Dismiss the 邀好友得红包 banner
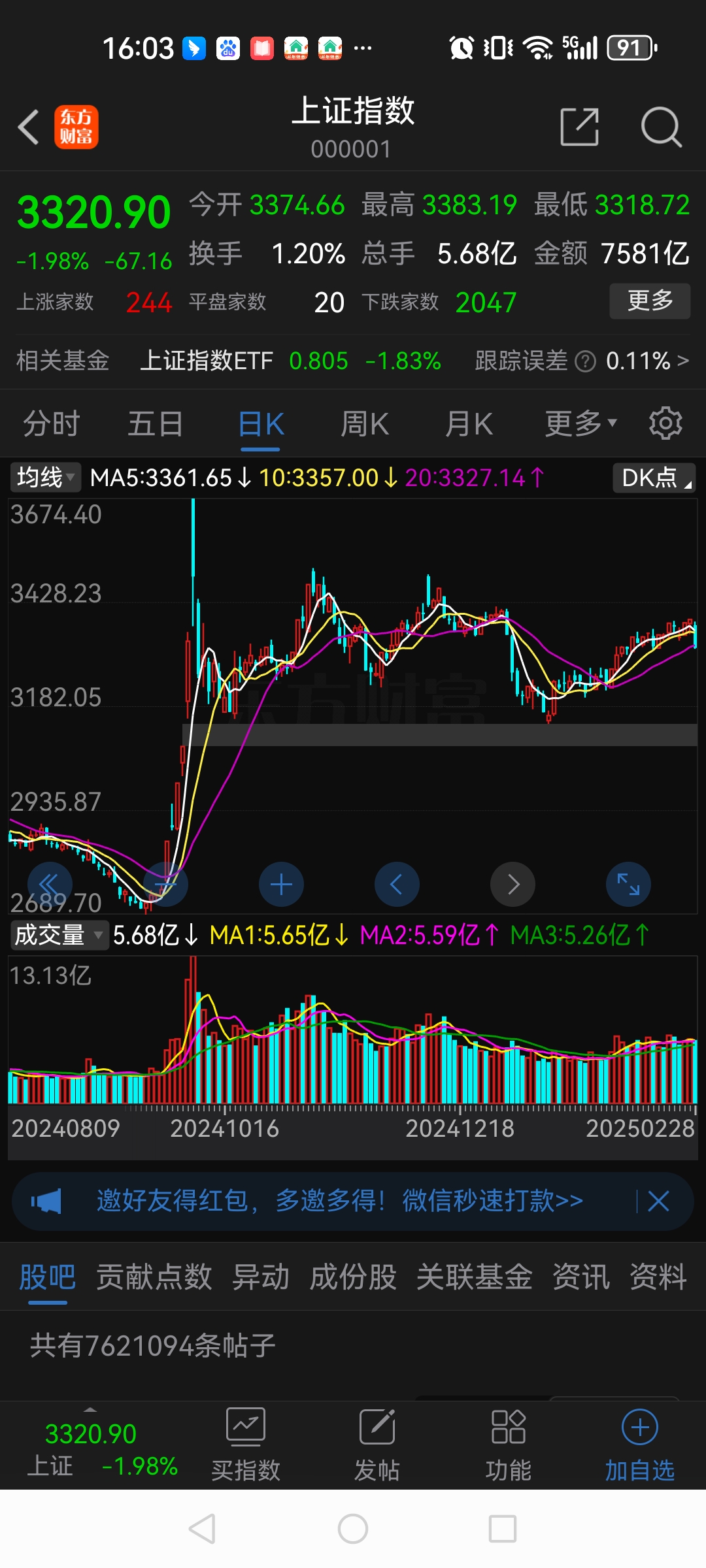This screenshot has width=706, height=1568. (x=658, y=1201)
